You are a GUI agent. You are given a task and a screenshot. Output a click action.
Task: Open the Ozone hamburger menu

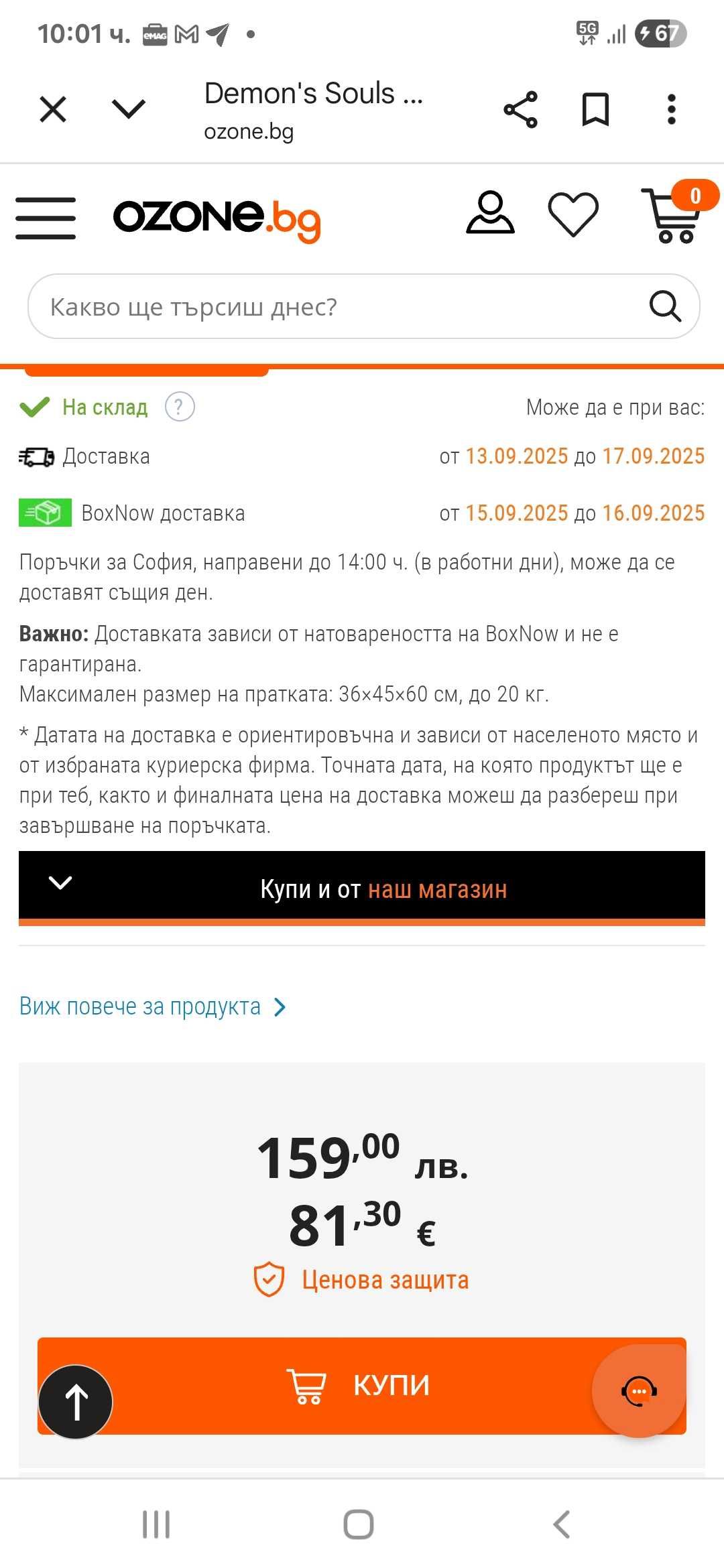pyautogui.click(x=46, y=218)
